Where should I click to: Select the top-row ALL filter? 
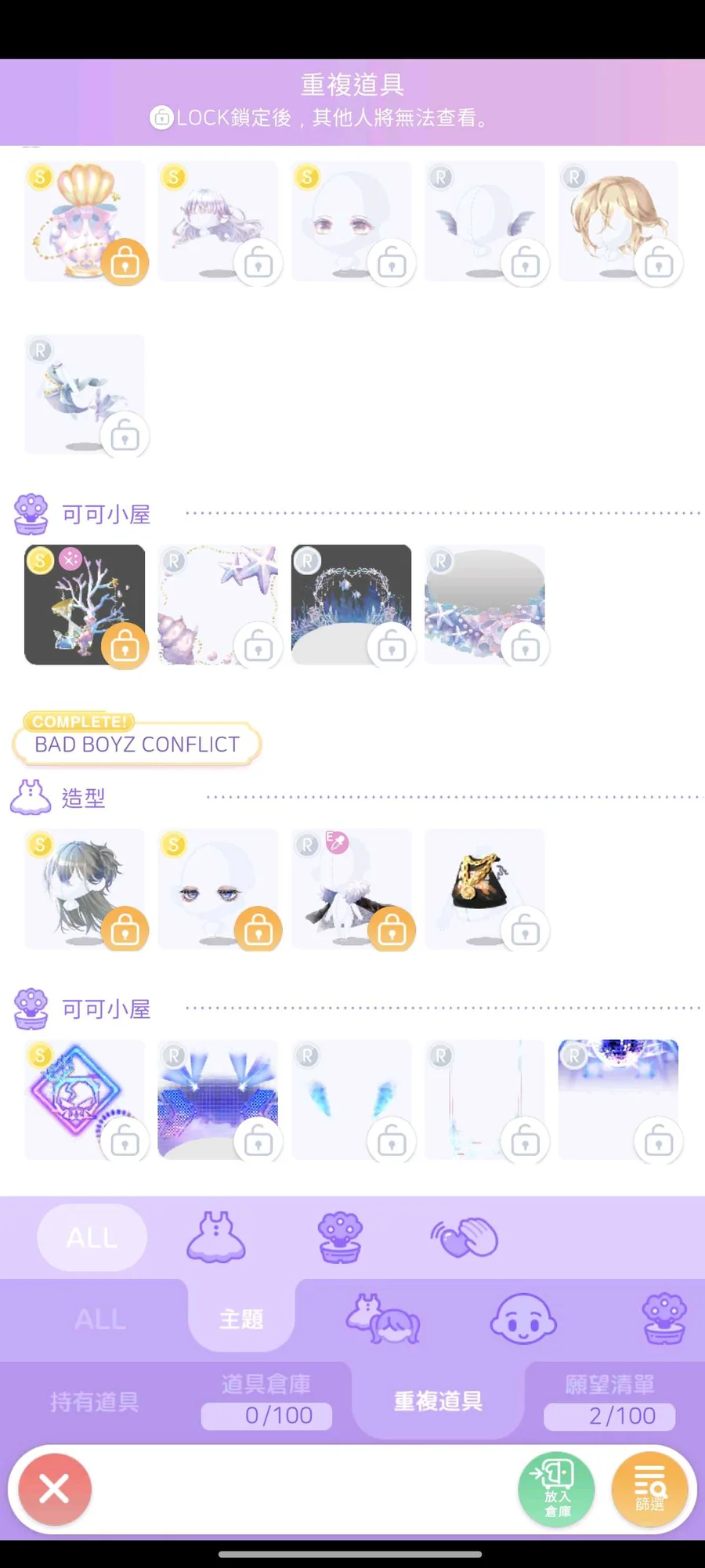tap(92, 1237)
